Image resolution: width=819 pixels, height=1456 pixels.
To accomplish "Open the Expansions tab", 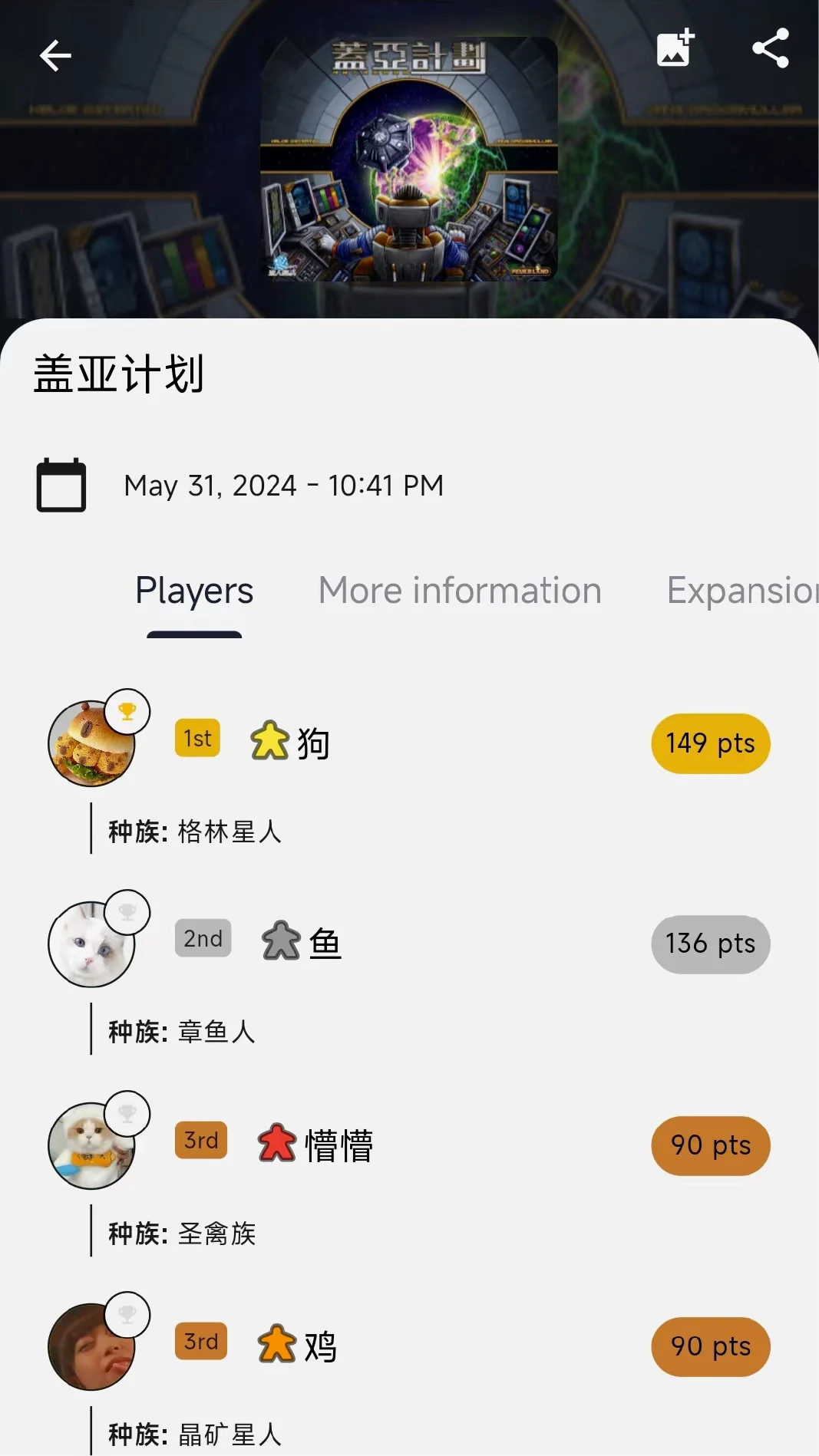I will pos(741,591).
